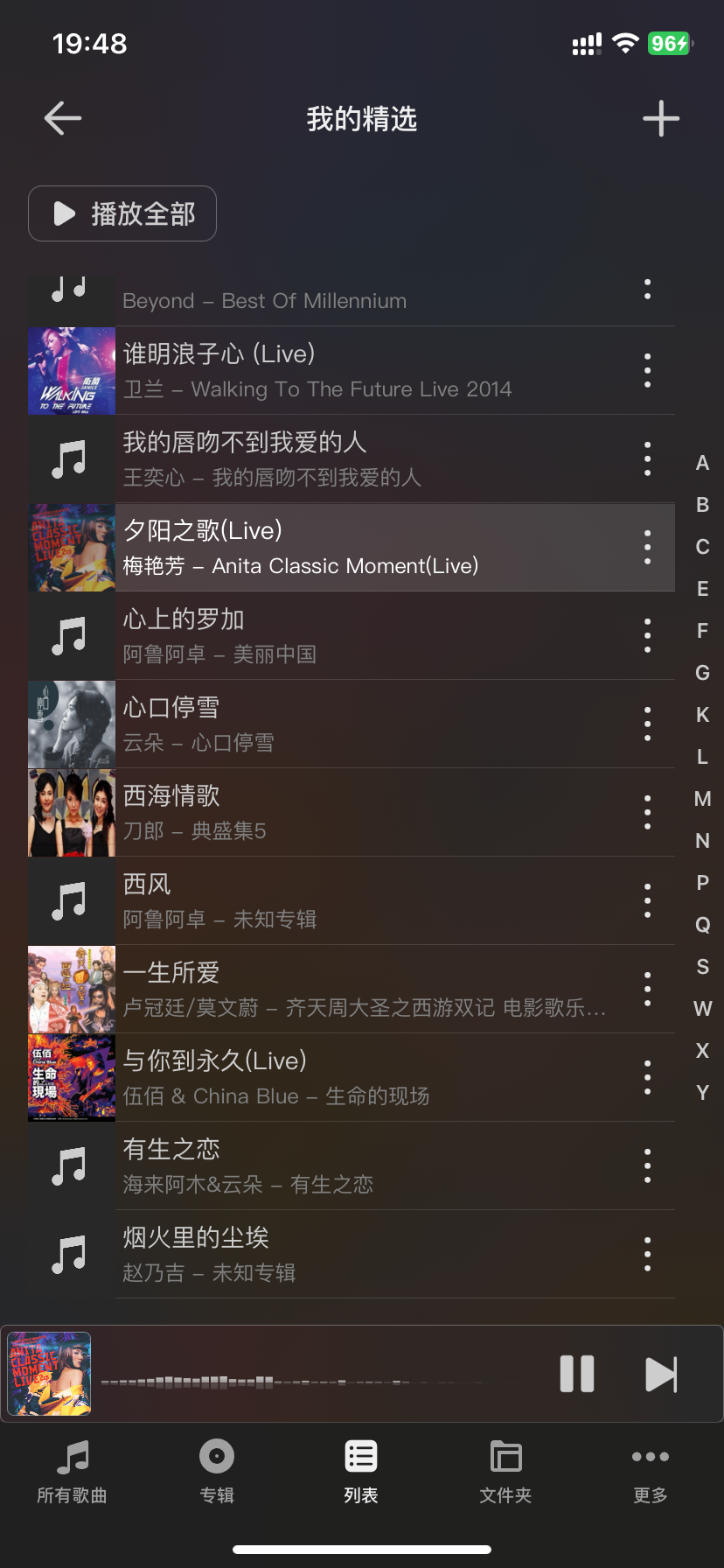Skip to the next track
The height and width of the screenshot is (1568, 724).
pyautogui.click(x=660, y=1374)
